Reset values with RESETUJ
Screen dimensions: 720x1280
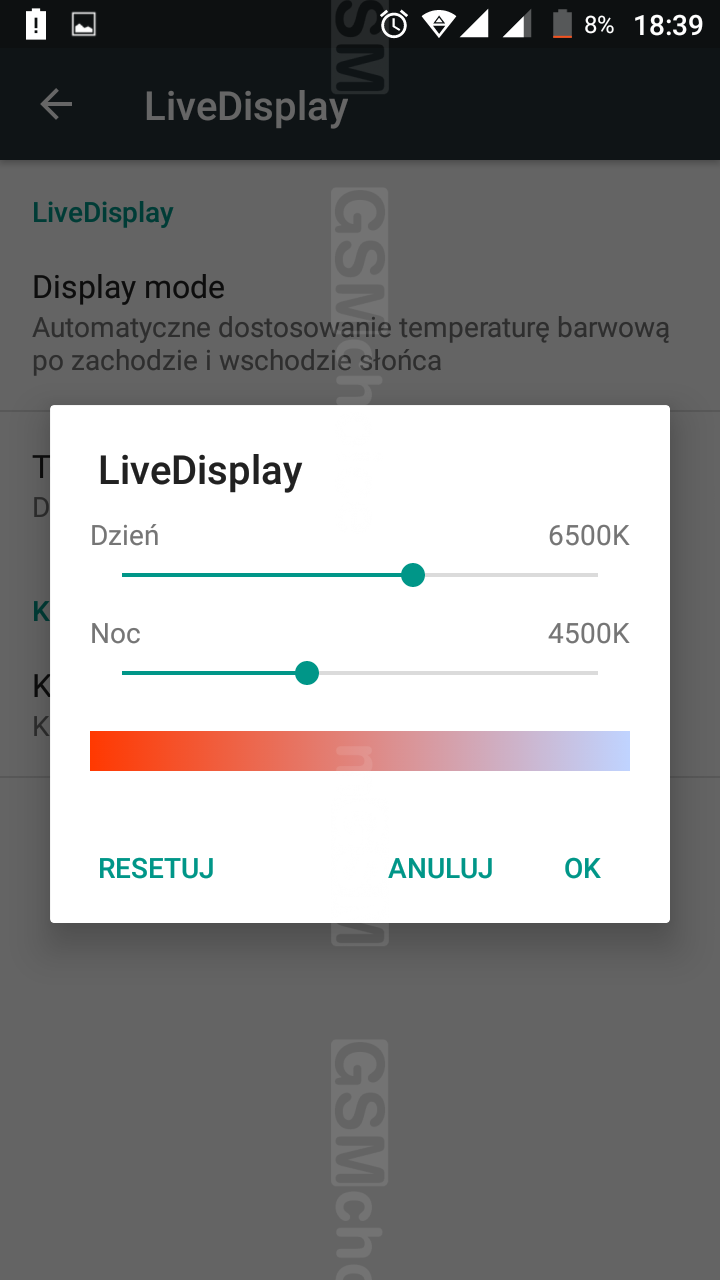coord(156,868)
